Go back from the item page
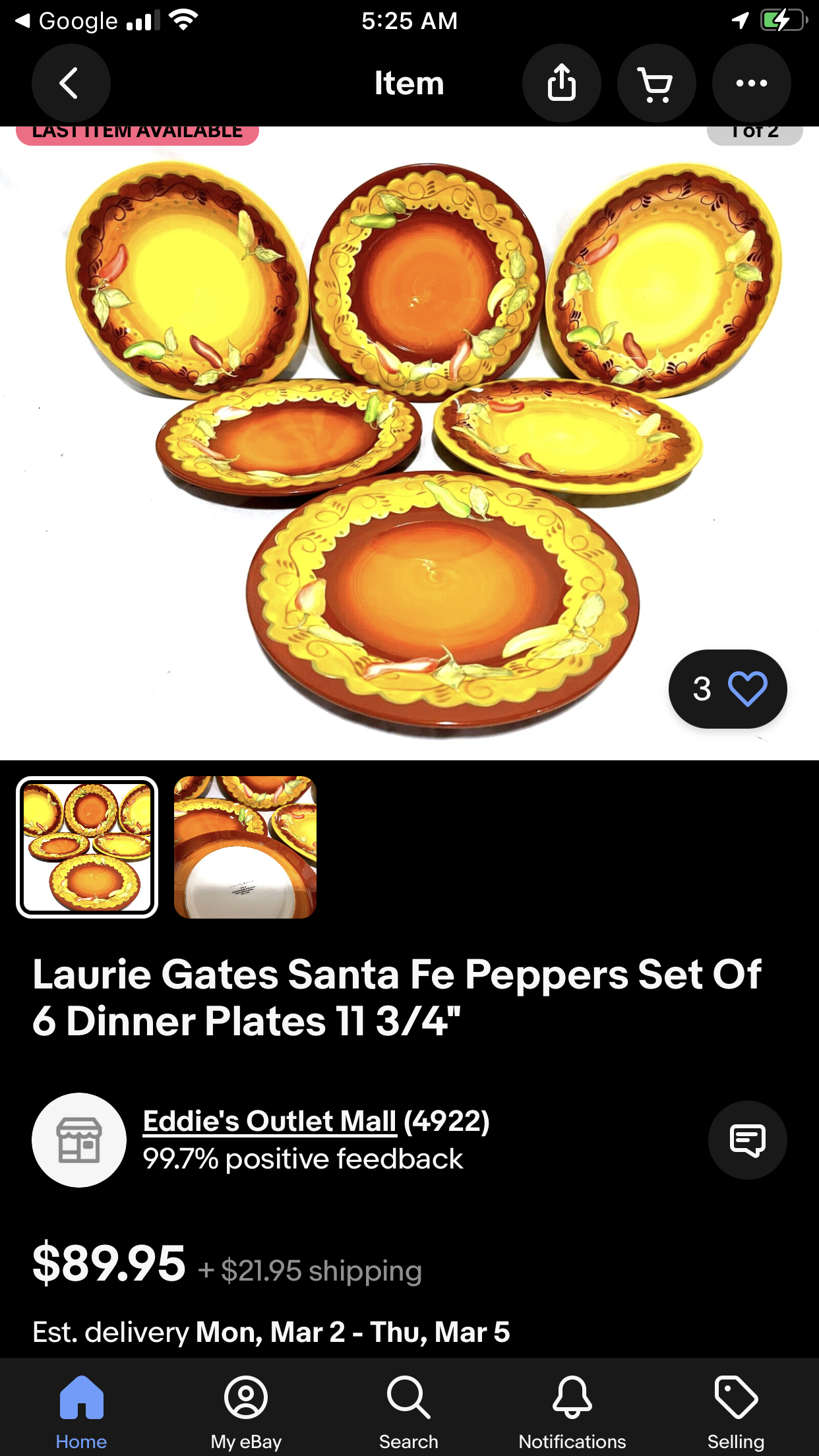Screen dimensions: 819x1456 (x=71, y=83)
